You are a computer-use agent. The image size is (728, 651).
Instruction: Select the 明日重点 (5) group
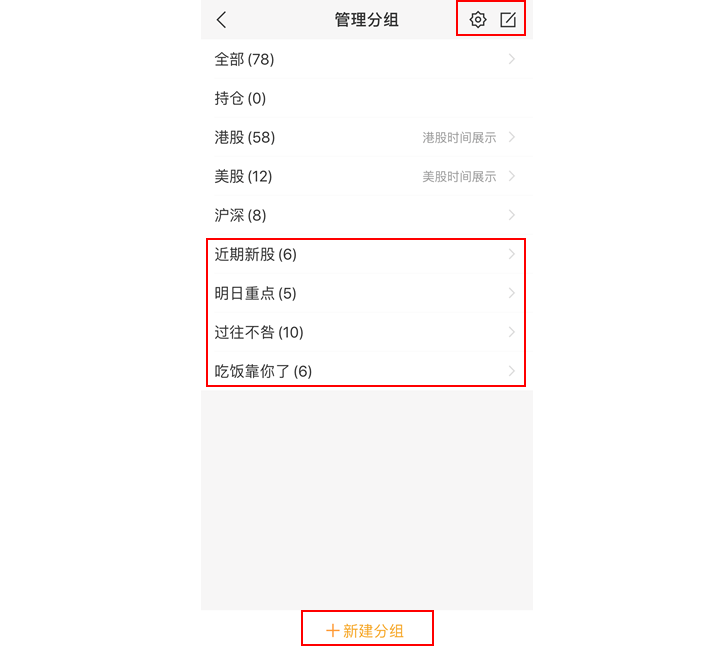pos(366,293)
